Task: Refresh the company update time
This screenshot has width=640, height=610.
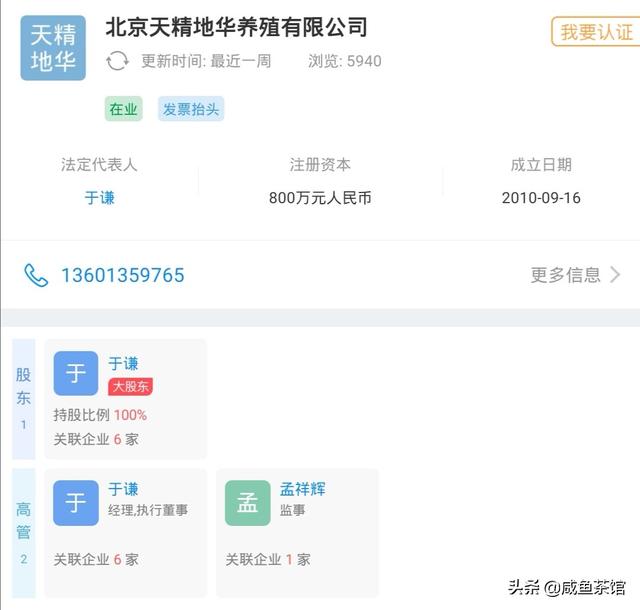Action: 117,61
